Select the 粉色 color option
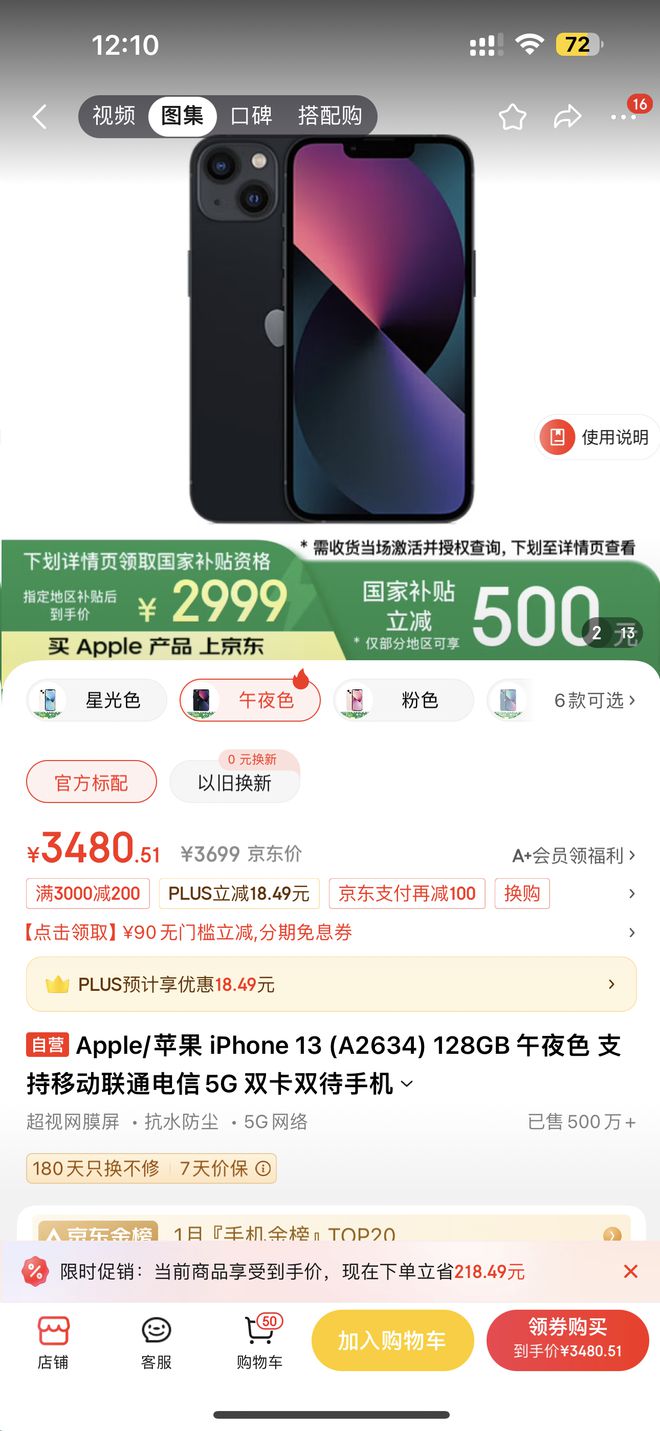Viewport: 660px width, 1431px height. point(404,700)
